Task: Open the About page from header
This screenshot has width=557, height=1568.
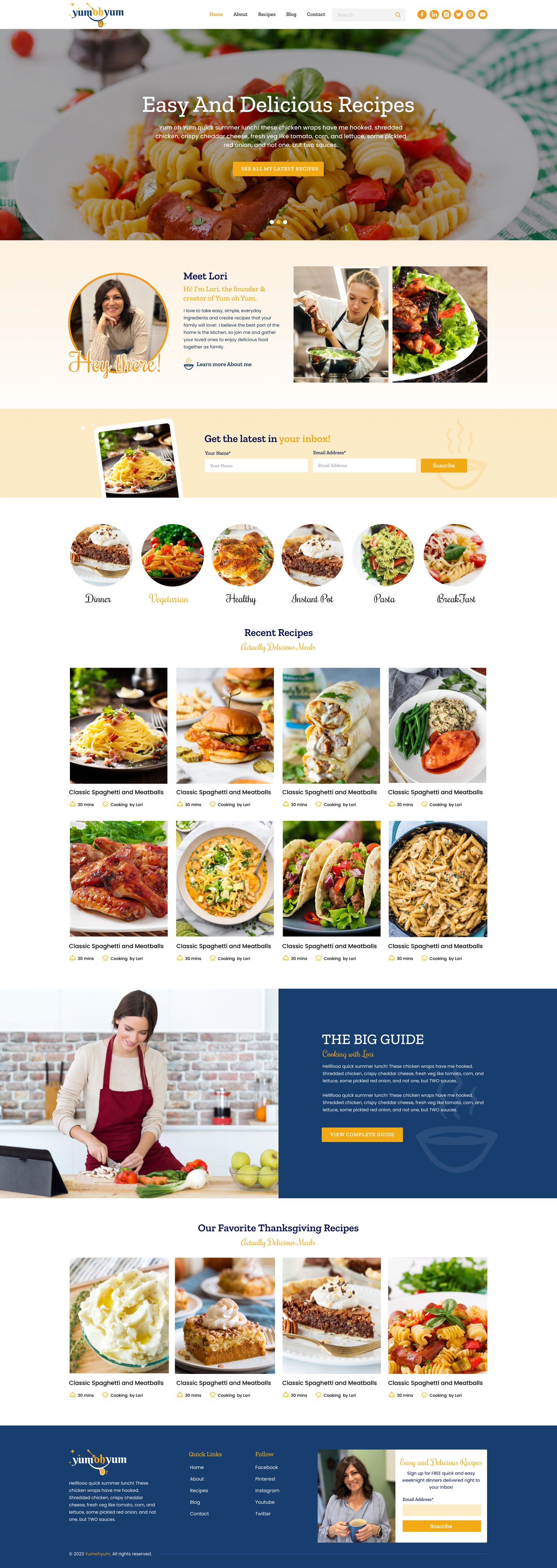Action: point(240,15)
